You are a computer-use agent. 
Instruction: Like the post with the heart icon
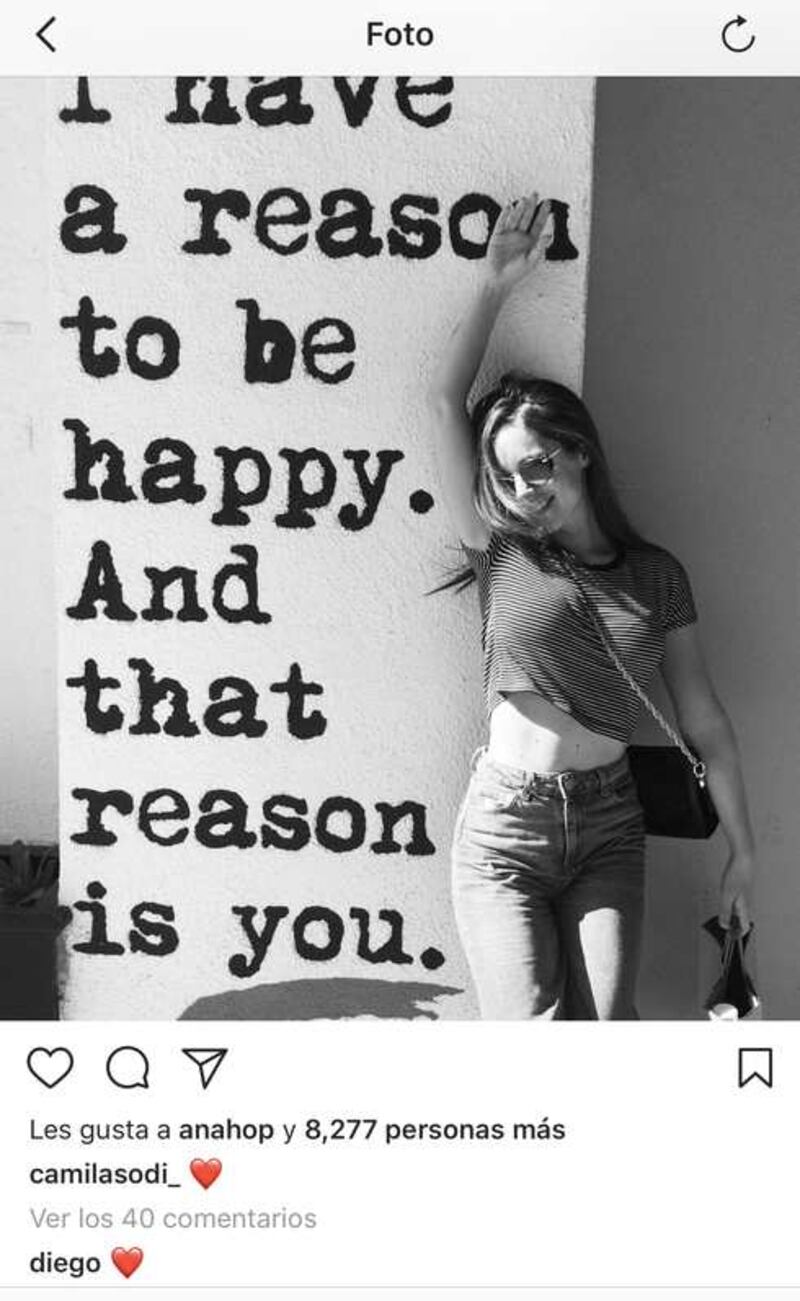coord(49,1068)
